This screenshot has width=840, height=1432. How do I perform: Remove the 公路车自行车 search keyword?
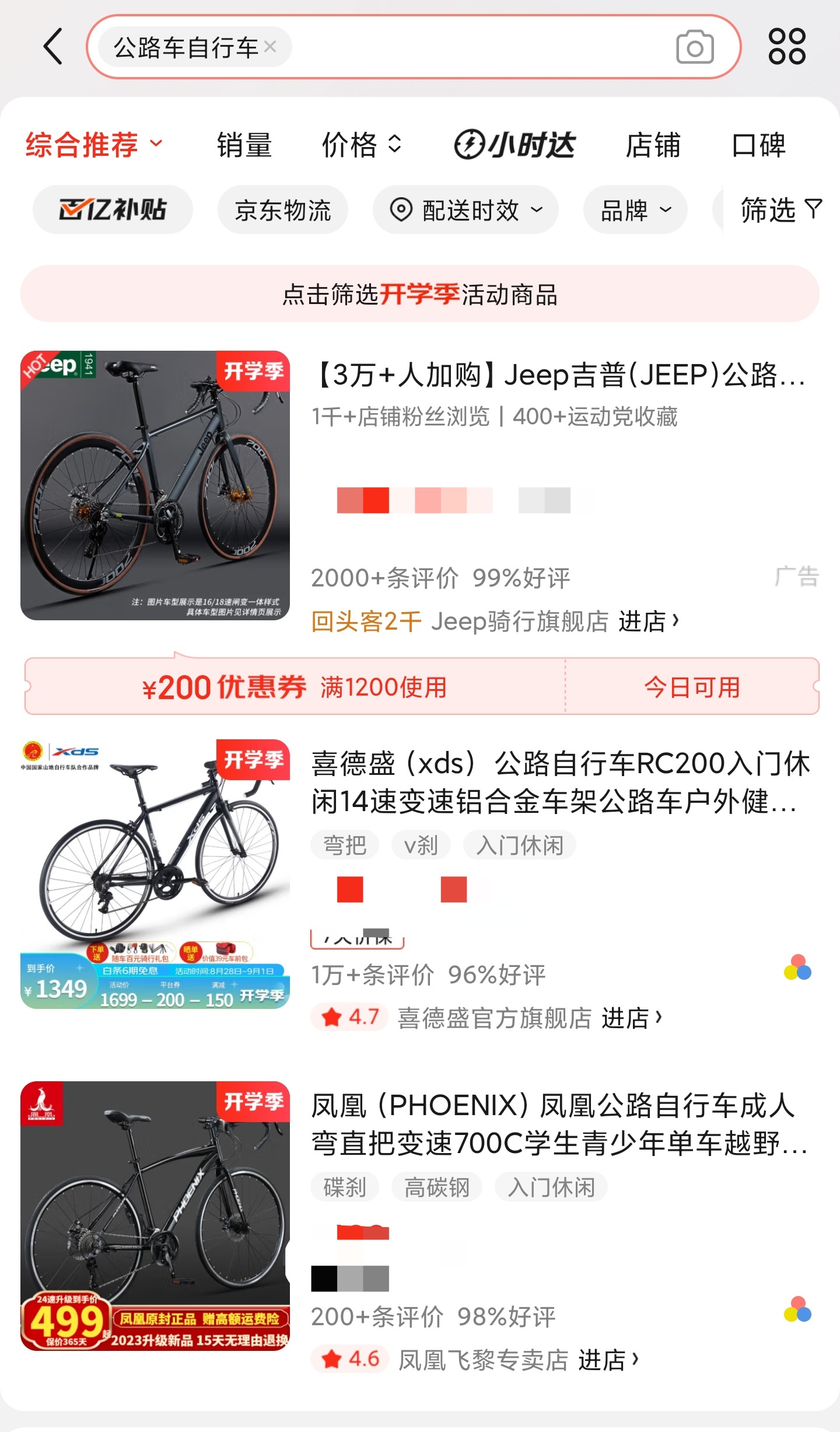(x=269, y=47)
